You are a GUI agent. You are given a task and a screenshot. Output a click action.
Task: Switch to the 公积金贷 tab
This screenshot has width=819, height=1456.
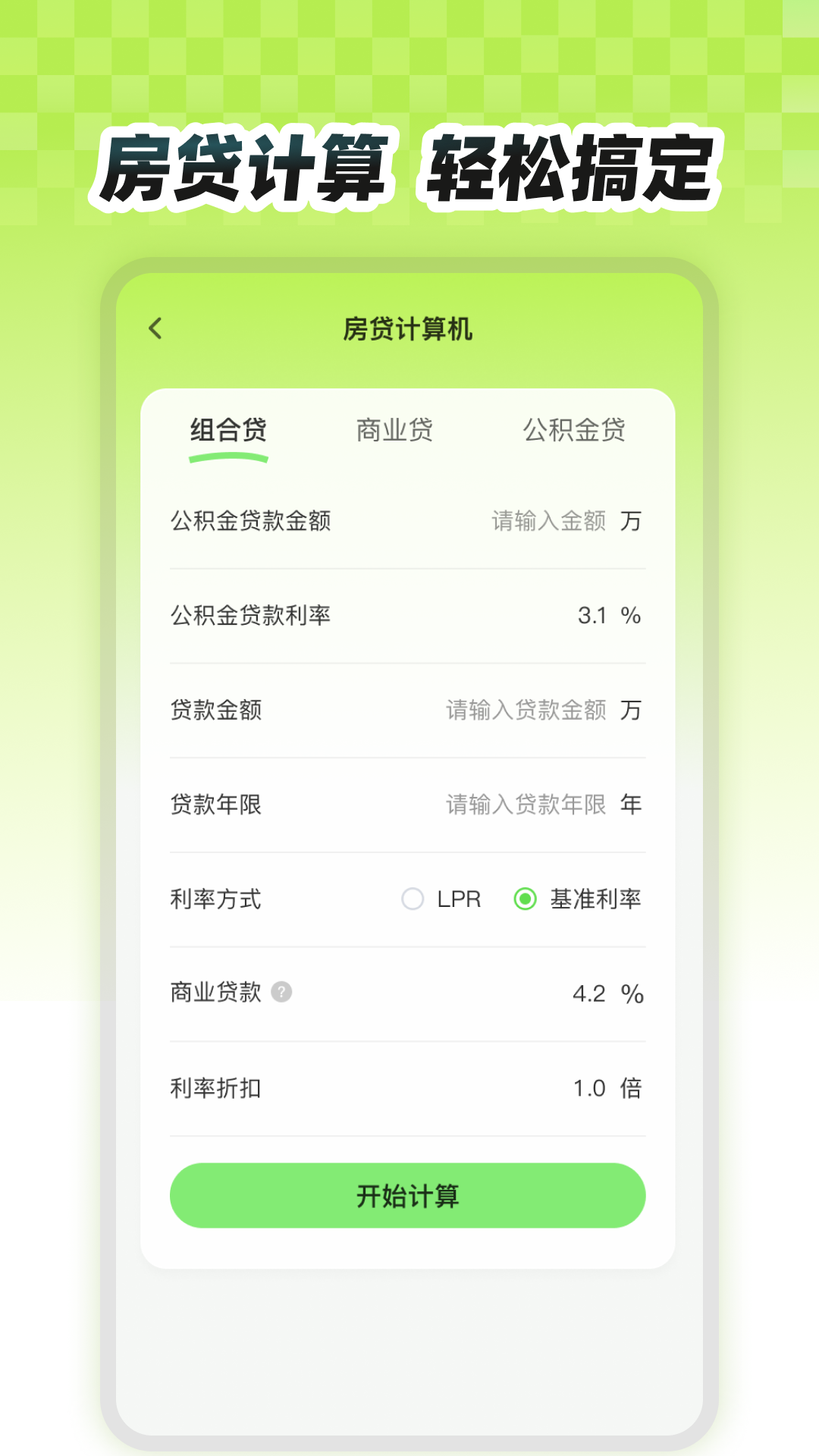click(x=575, y=430)
